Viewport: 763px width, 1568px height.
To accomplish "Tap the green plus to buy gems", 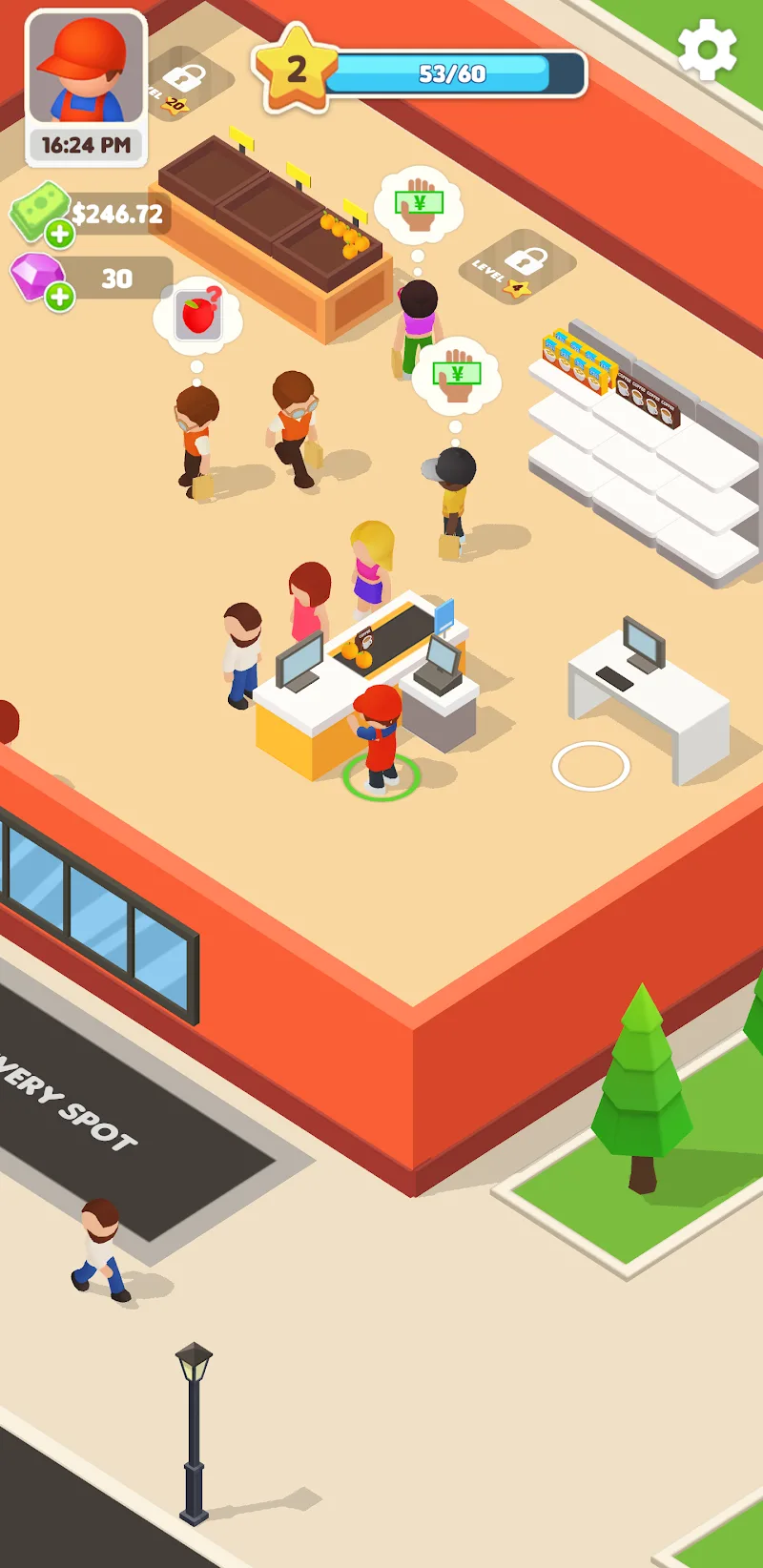I will [x=58, y=296].
